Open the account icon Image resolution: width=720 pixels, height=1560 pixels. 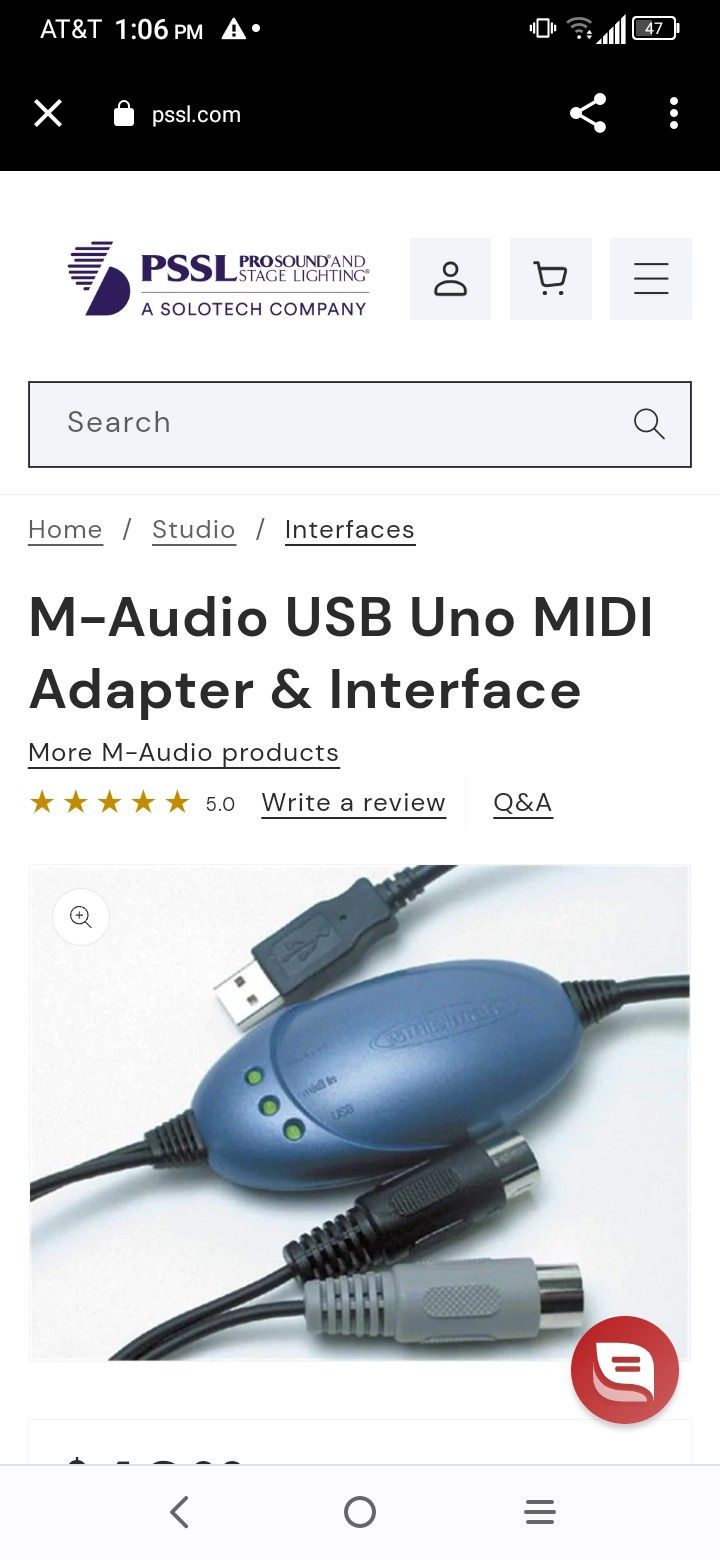[450, 279]
